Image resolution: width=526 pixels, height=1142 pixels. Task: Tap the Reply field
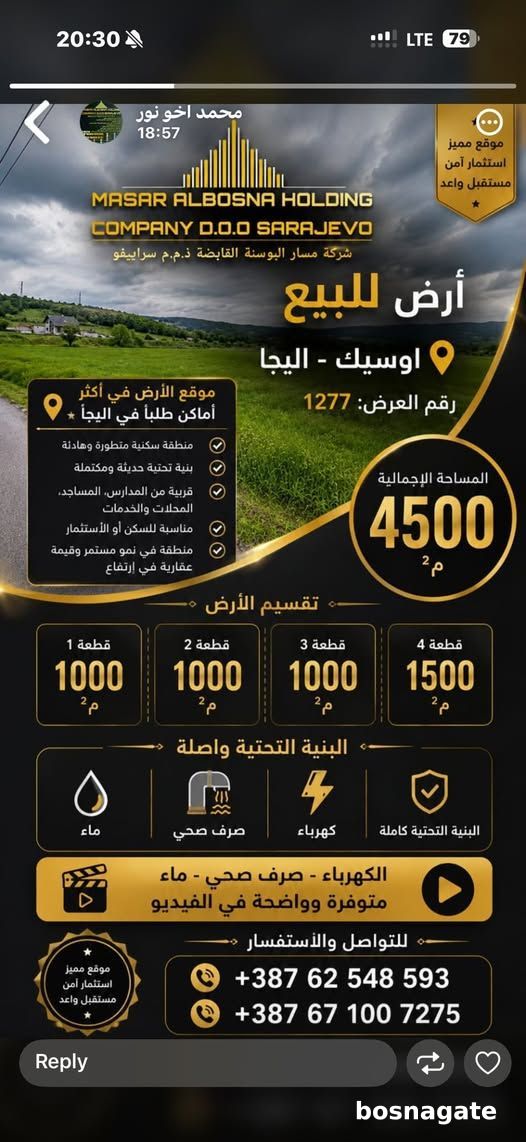pos(208,1063)
